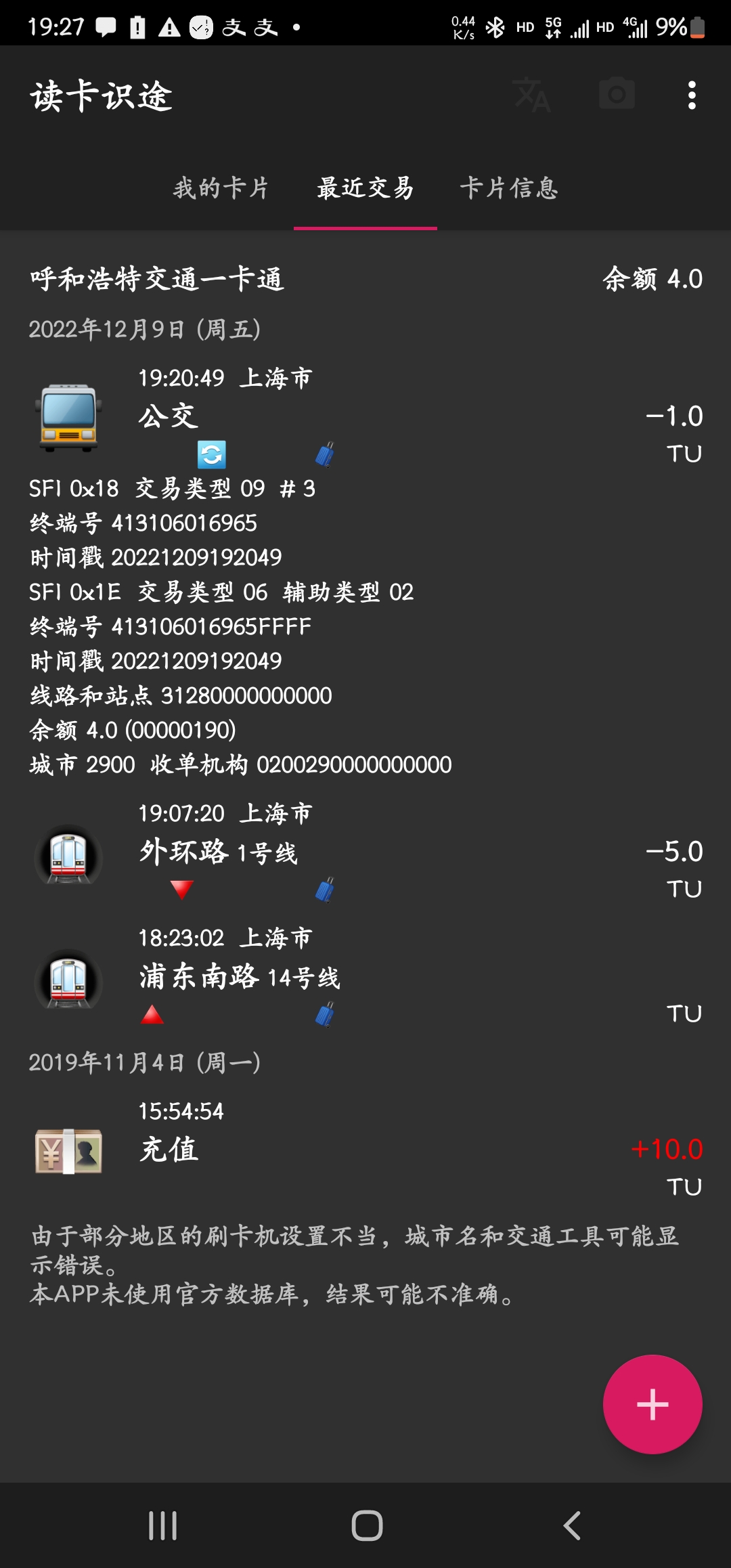Viewport: 731px width, 1568px height.
Task: Open recent apps from the navigation bar
Action: 163,1526
